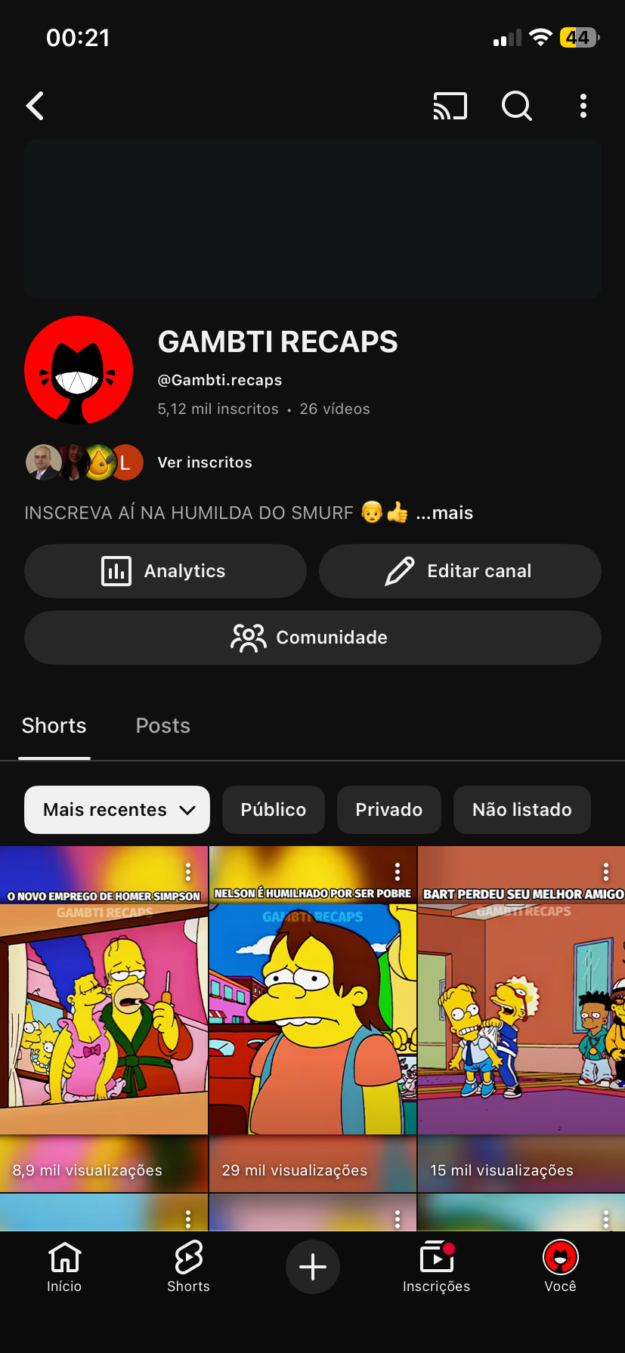Open the top overflow menu
The image size is (625, 1353).
(x=583, y=106)
